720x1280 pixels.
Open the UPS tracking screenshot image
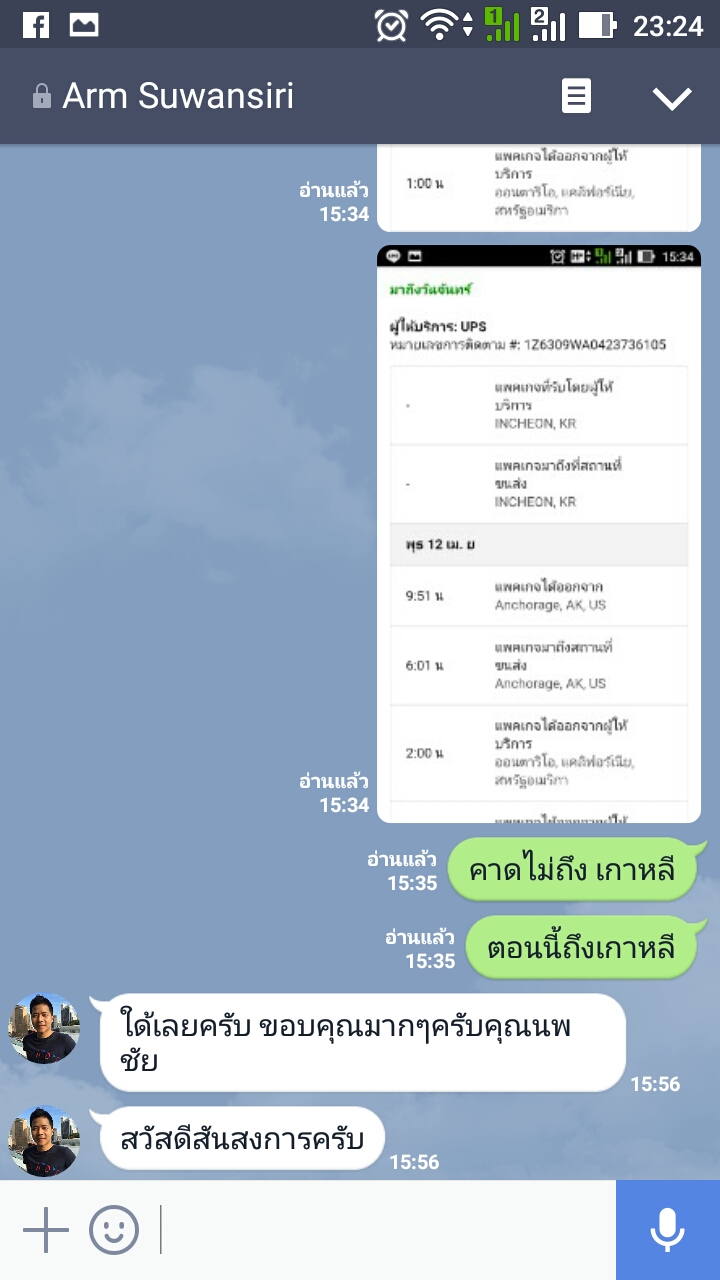click(538, 534)
